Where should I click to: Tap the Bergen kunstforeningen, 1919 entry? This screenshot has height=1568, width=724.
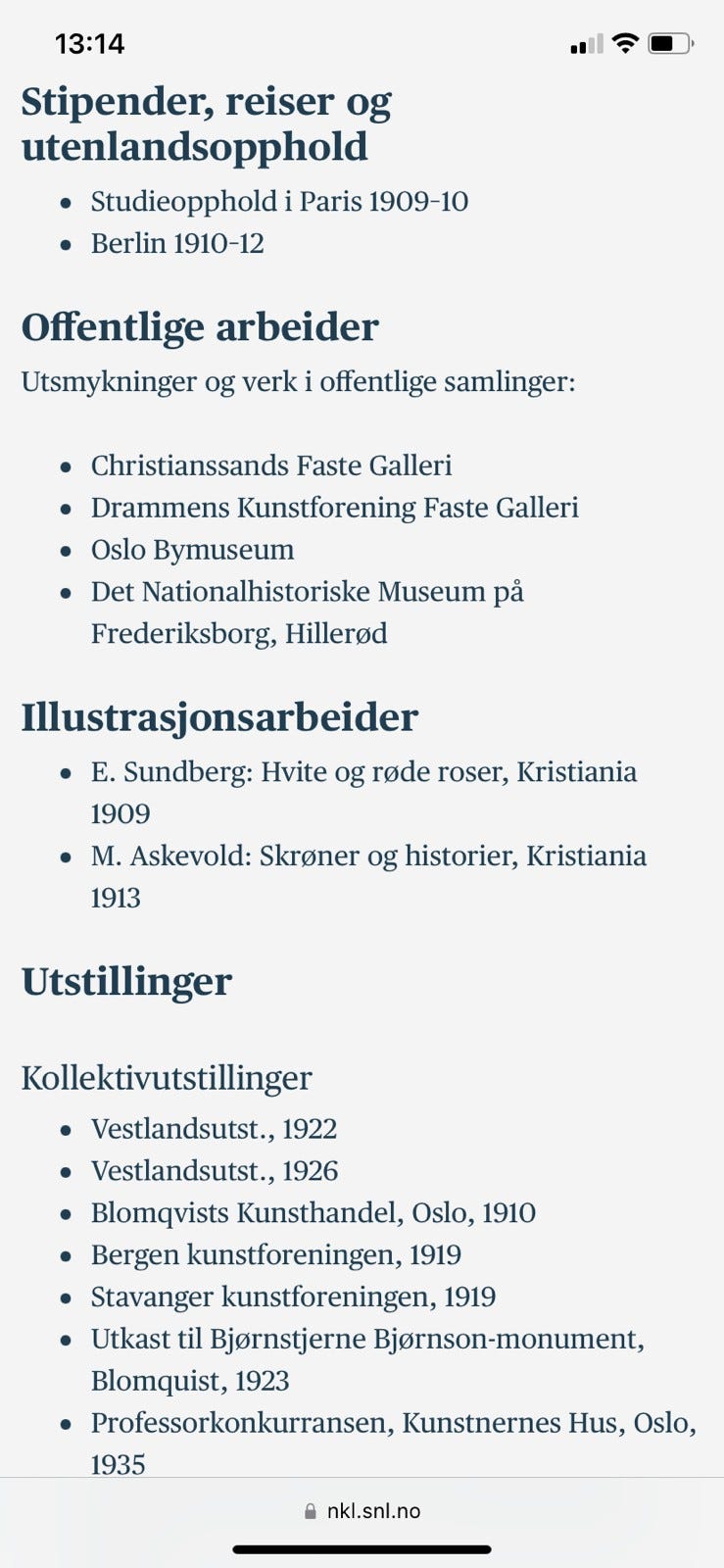pos(276,1254)
